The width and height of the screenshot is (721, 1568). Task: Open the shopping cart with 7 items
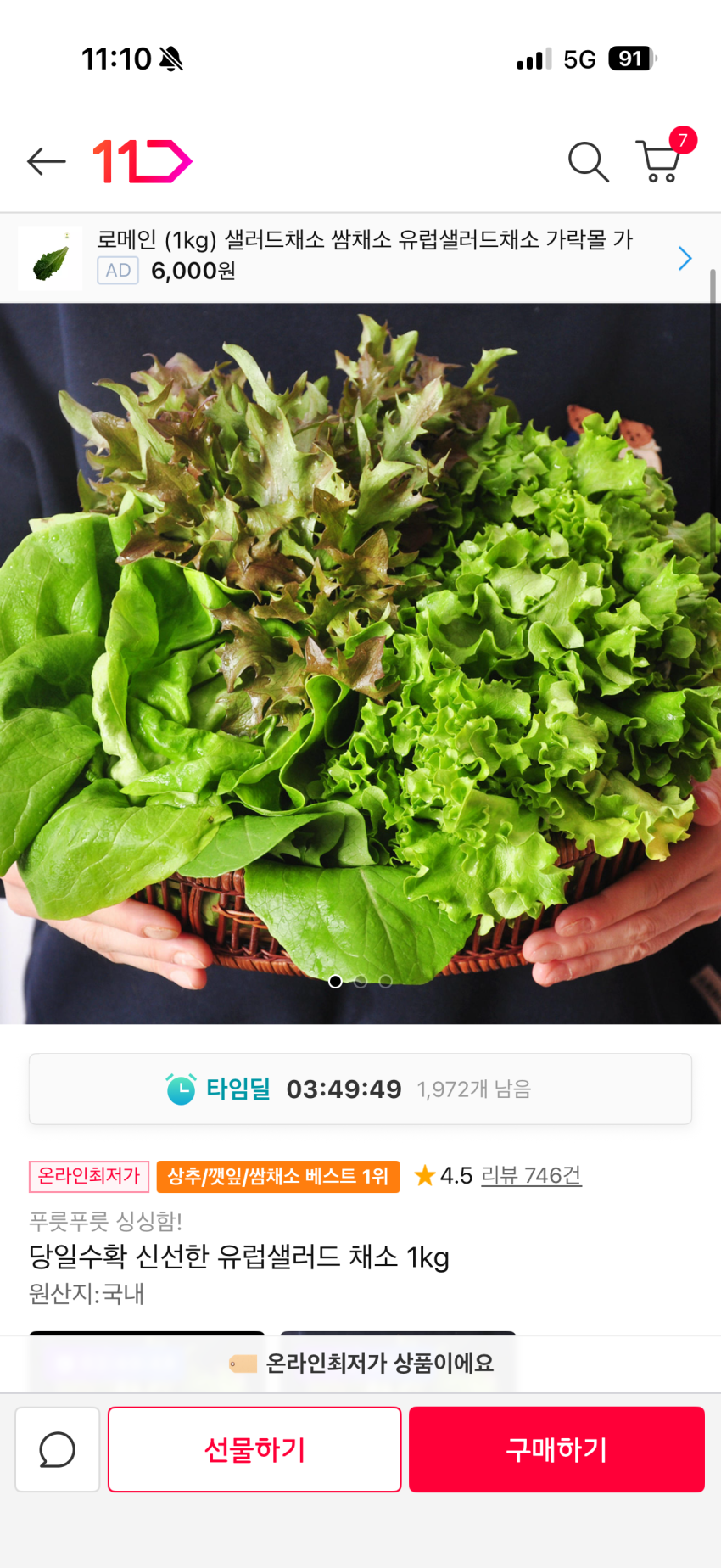(660, 160)
